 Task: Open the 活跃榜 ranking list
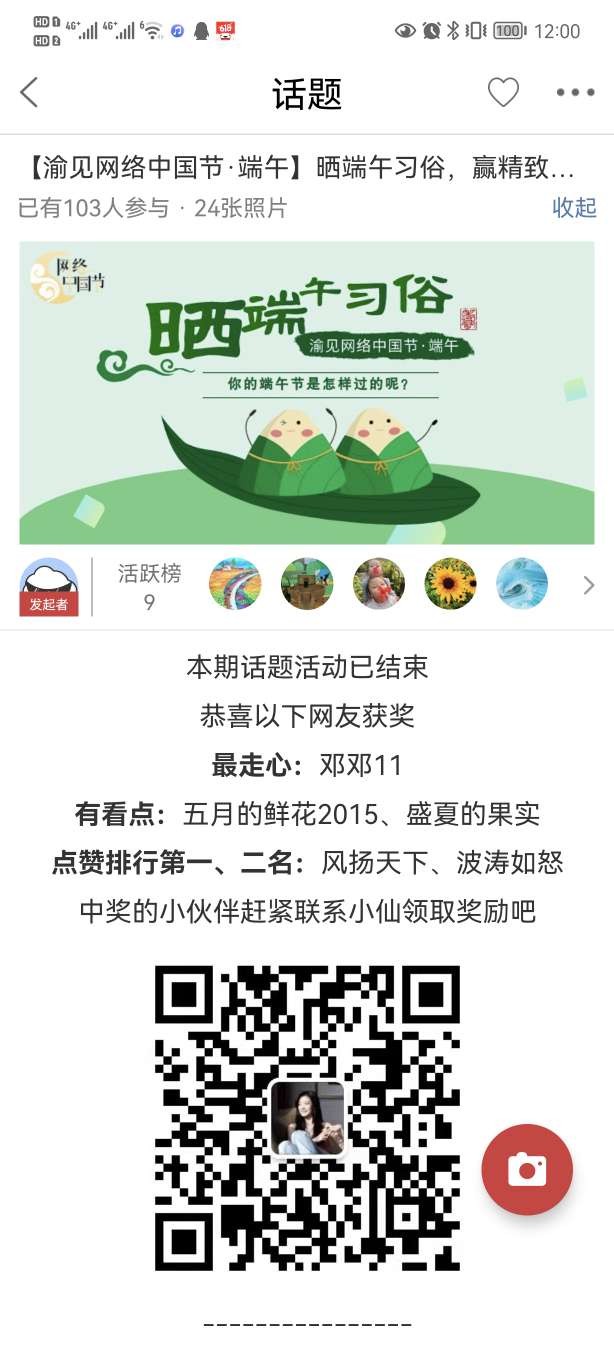(x=149, y=586)
